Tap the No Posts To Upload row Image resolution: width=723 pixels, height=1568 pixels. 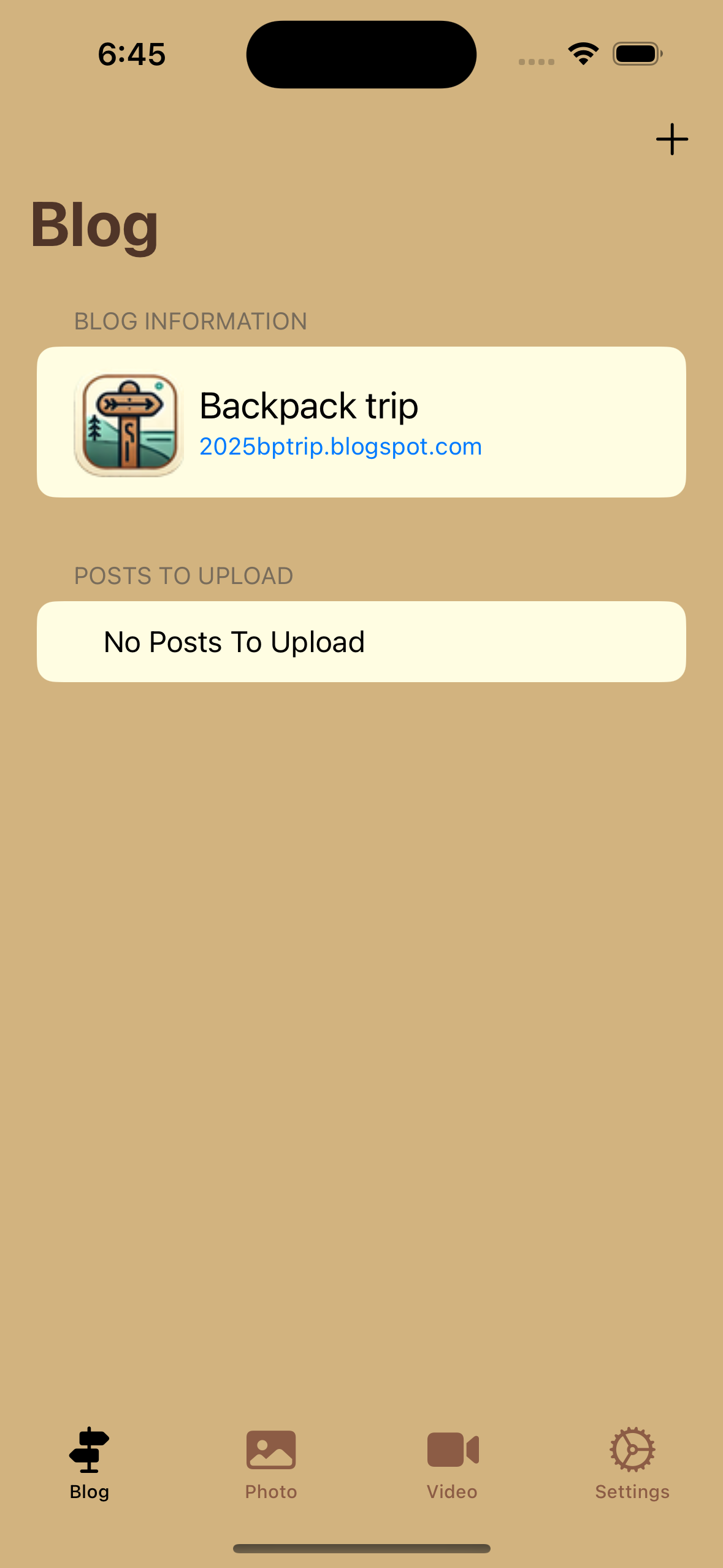(x=362, y=641)
